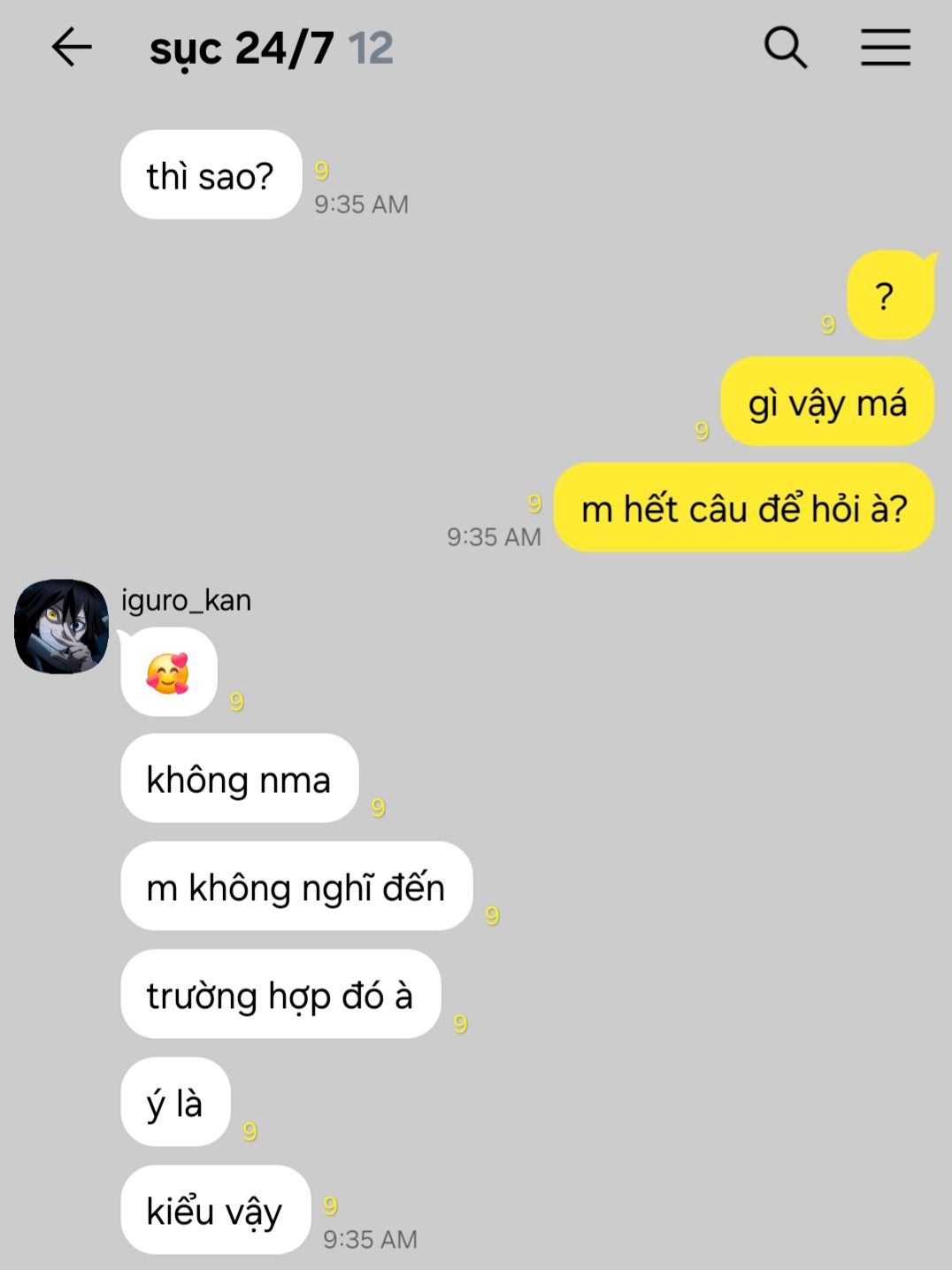Go back using the arrow icon
The width and height of the screenshot is (952, 1270).
[x=72, y=47]
